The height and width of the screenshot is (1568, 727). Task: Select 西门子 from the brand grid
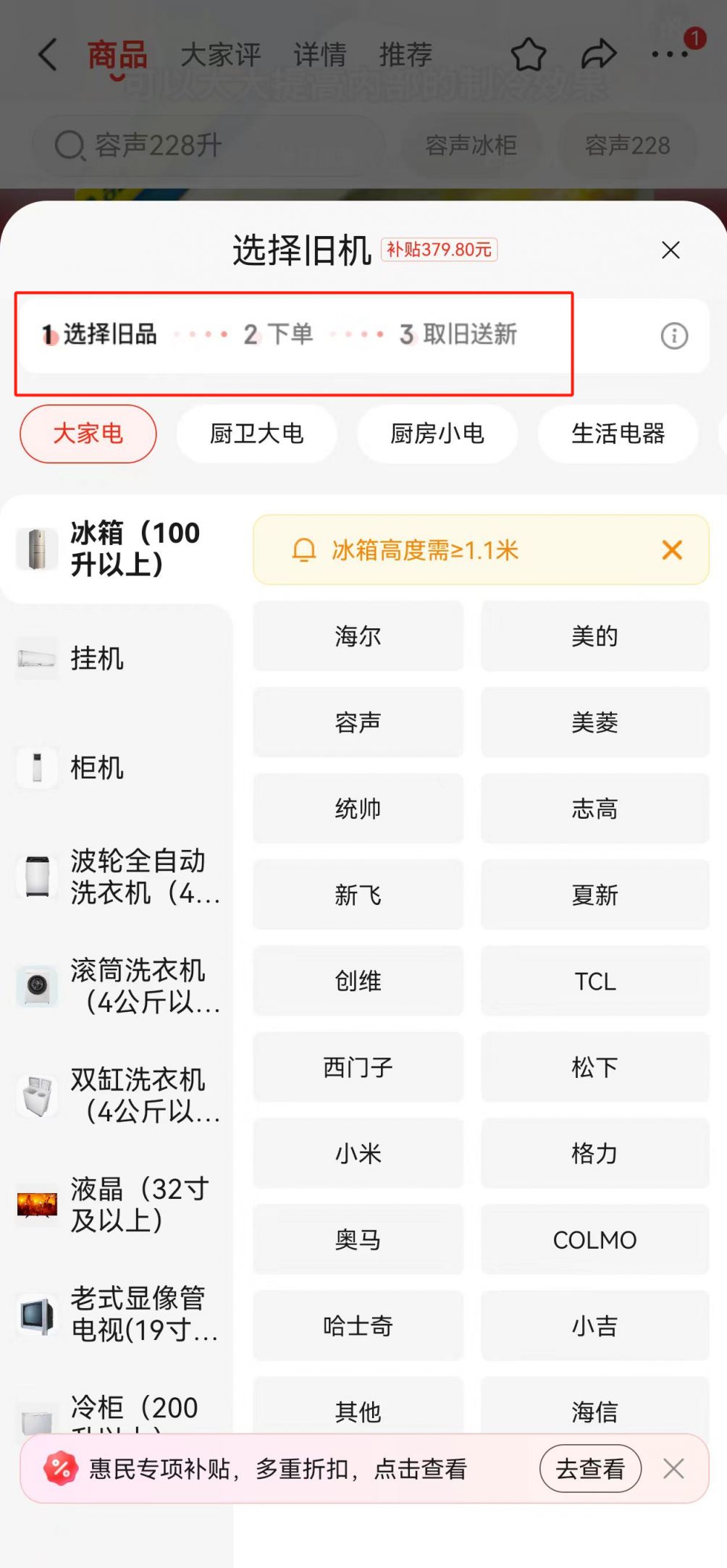(358, 1067)
